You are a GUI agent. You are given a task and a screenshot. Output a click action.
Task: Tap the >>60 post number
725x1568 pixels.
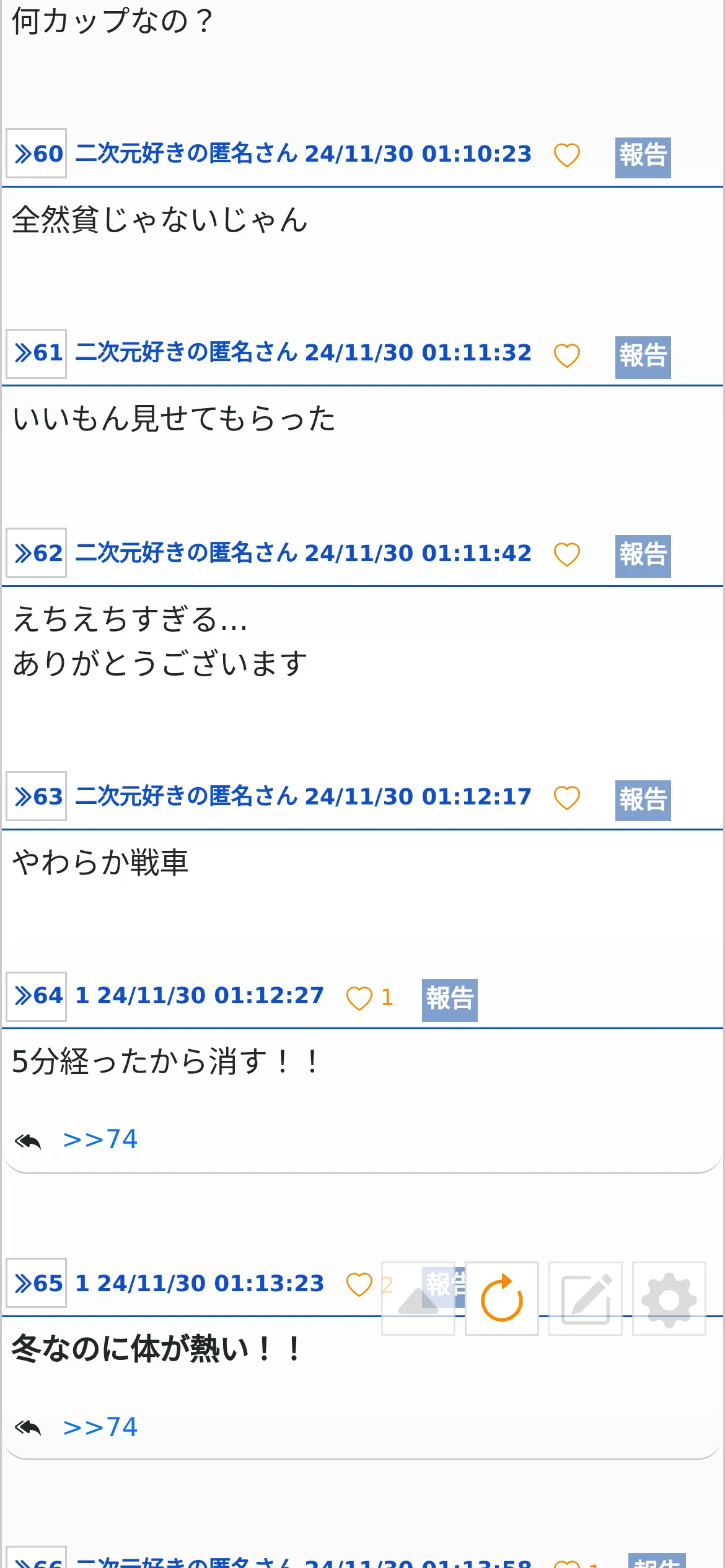37,154
